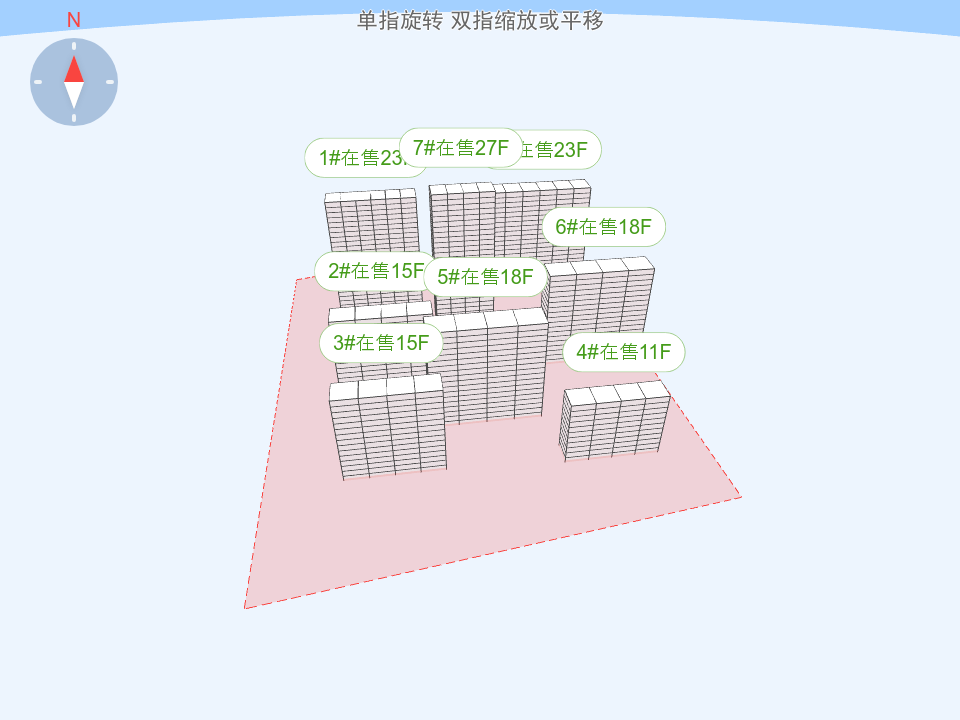View building 4#在售11F

pos(623,352)
